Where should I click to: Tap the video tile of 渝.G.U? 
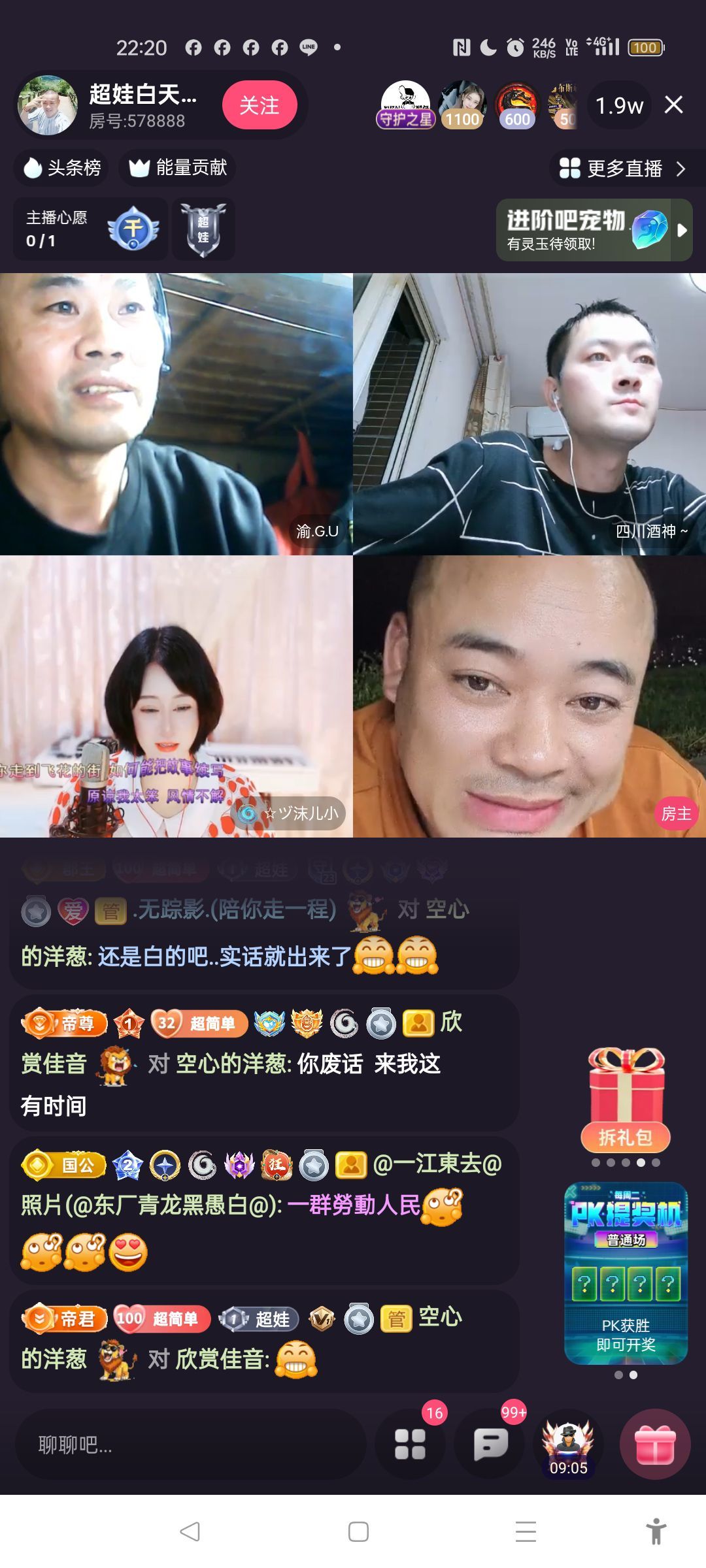click(x=176, y=414)
